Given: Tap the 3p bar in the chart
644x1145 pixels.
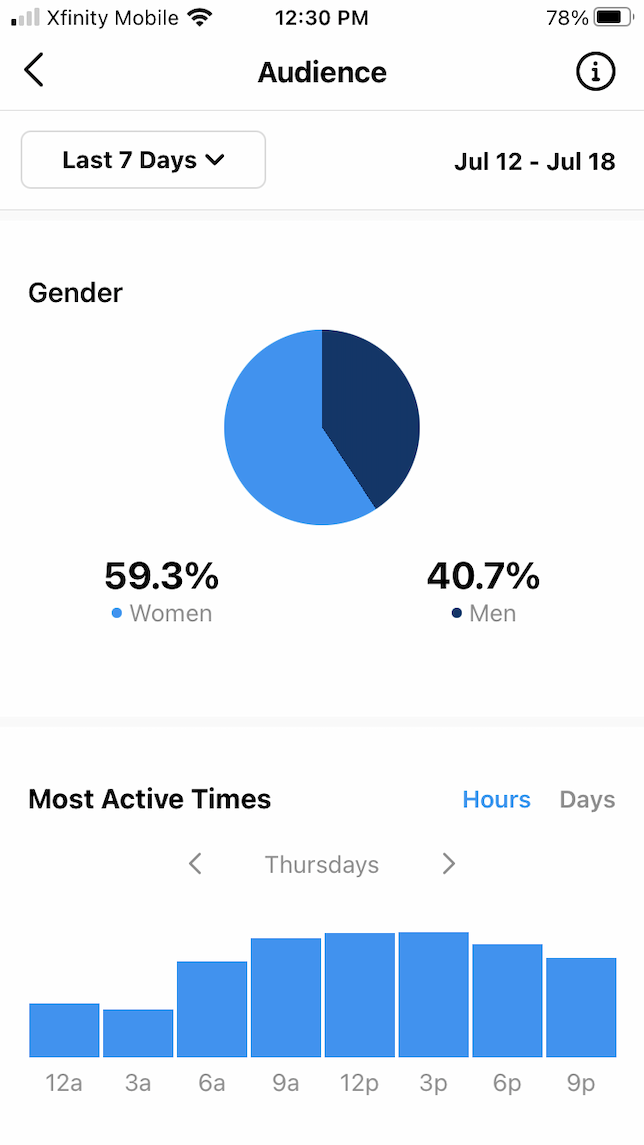Looking at the screenshot, I should (x=433, y=995).
